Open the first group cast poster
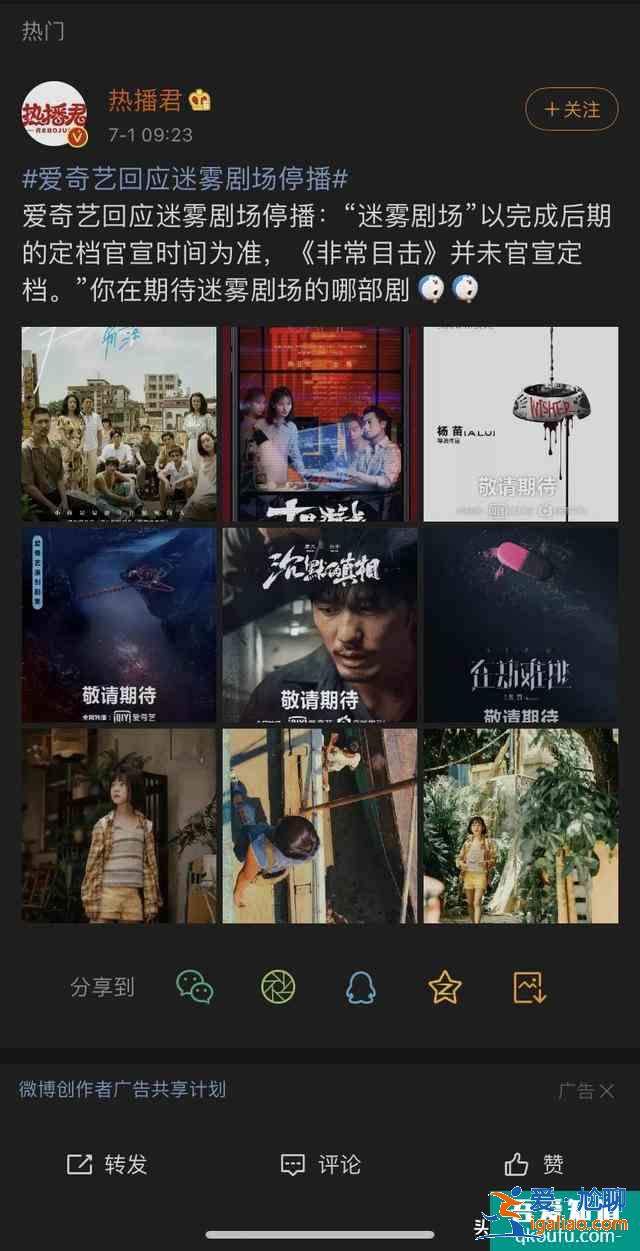Image resolution: width=640 pixels, height=1251 pixels. [119, 424]
